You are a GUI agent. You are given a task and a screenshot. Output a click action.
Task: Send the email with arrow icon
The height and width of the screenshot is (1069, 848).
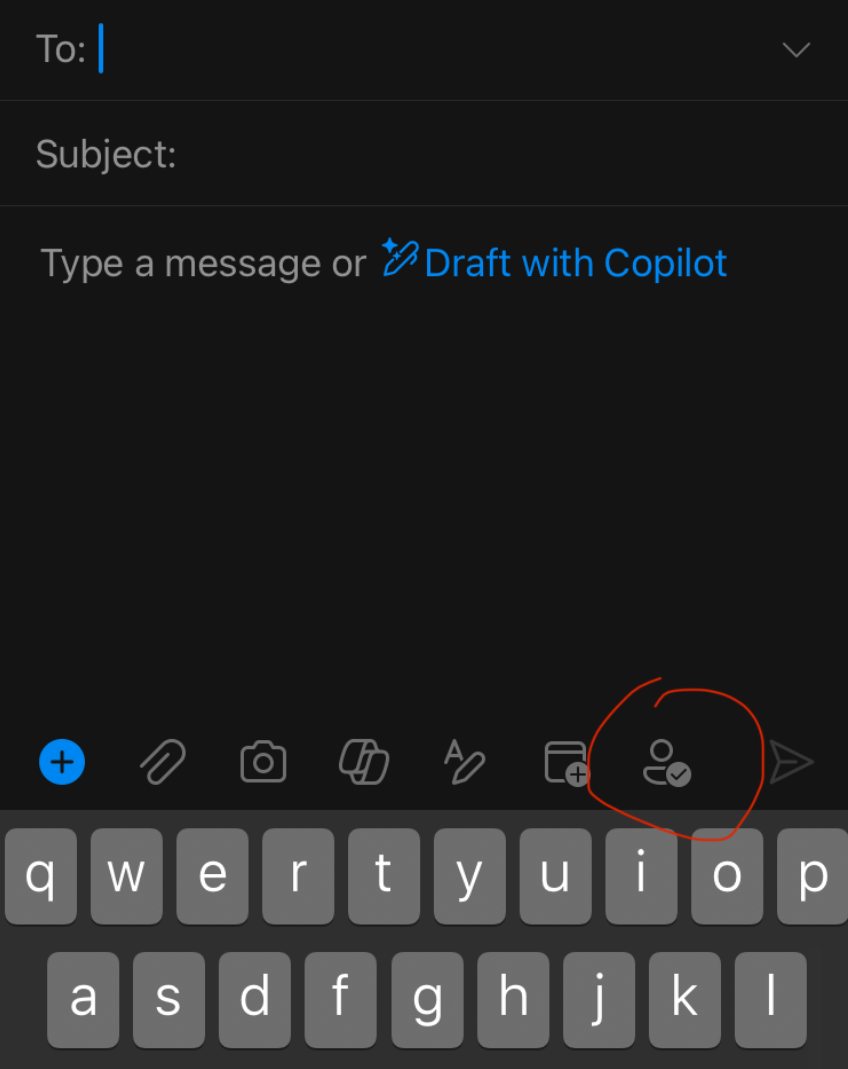792,763
